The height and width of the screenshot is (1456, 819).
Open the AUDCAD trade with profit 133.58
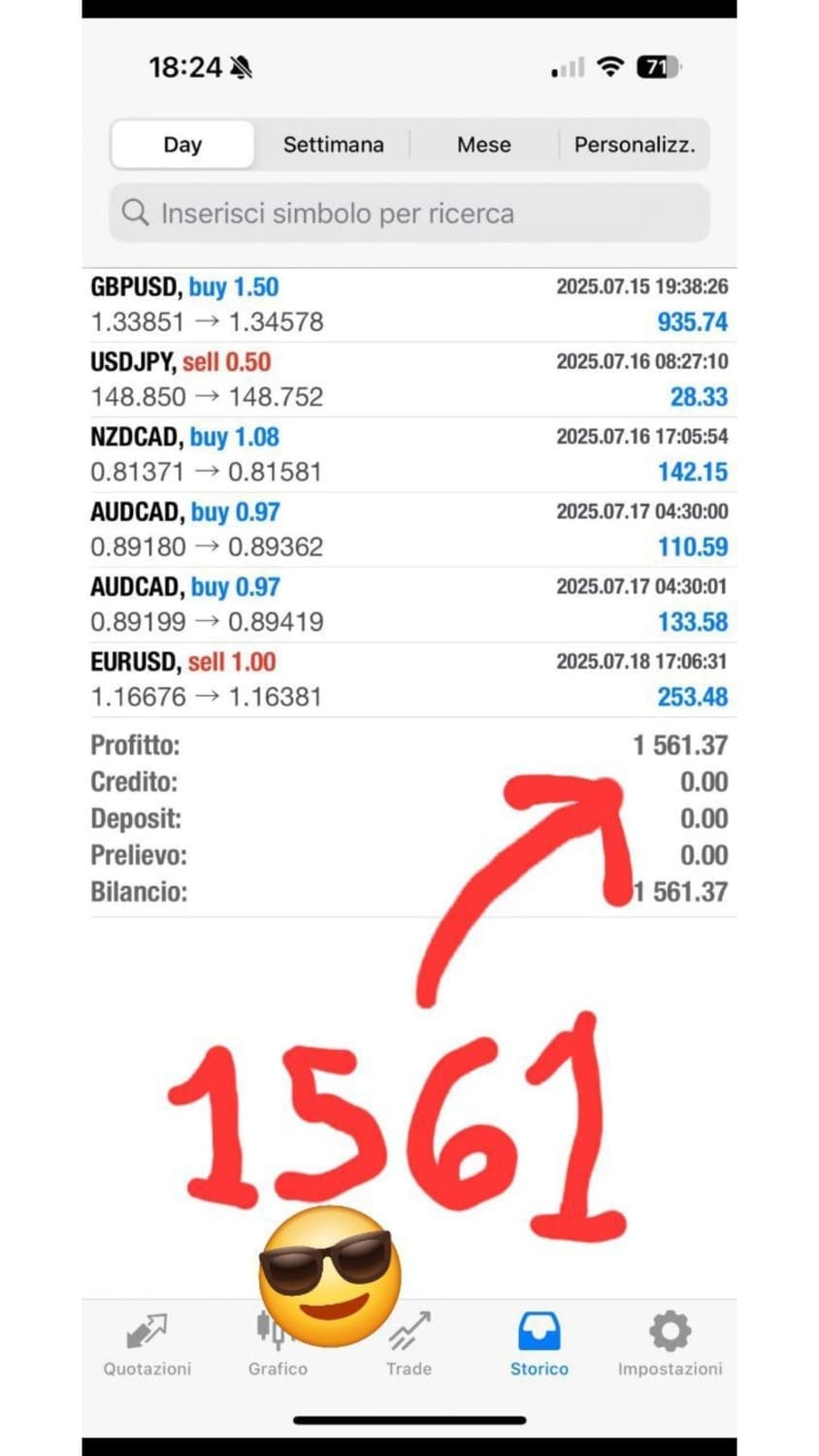(409, 604)
